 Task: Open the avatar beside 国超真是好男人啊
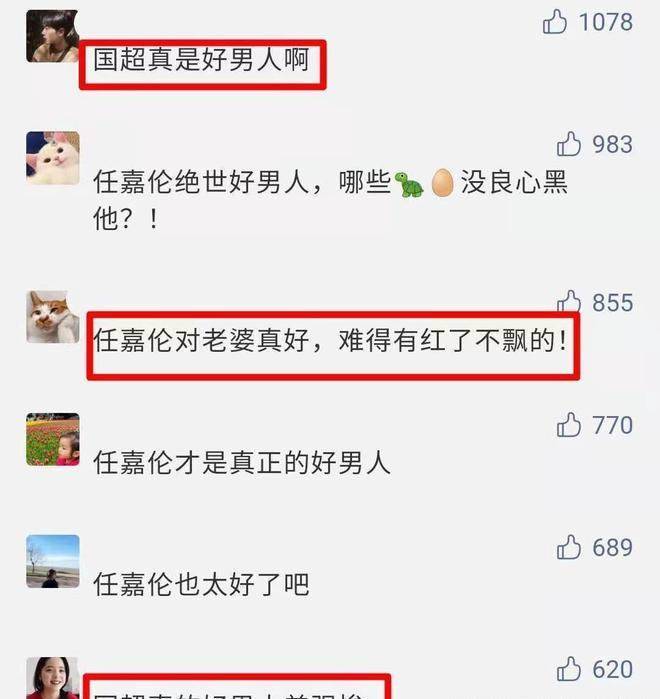[x=52, y=37]
